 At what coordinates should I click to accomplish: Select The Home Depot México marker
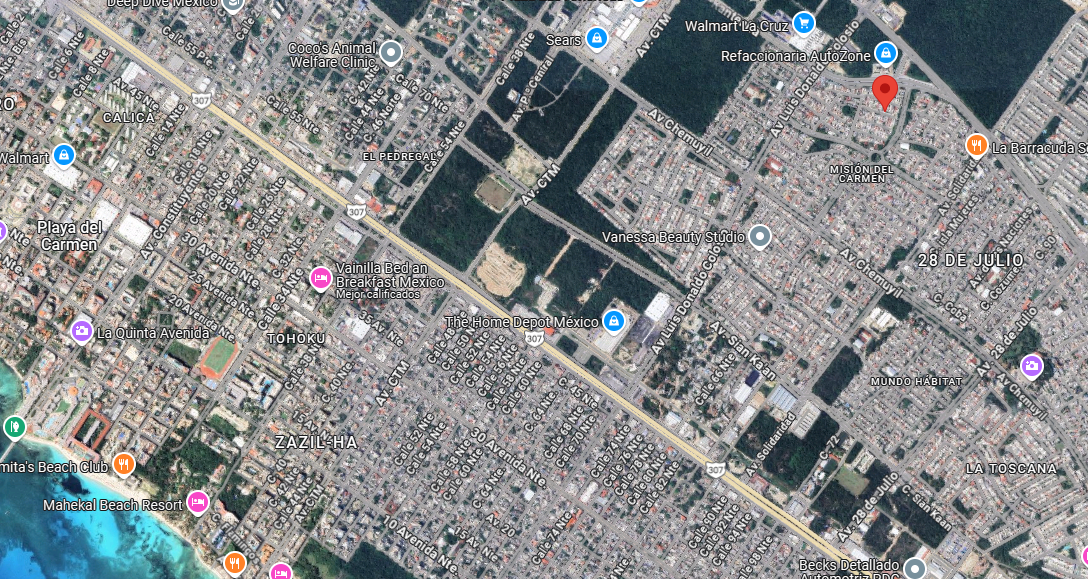[613, 321]
